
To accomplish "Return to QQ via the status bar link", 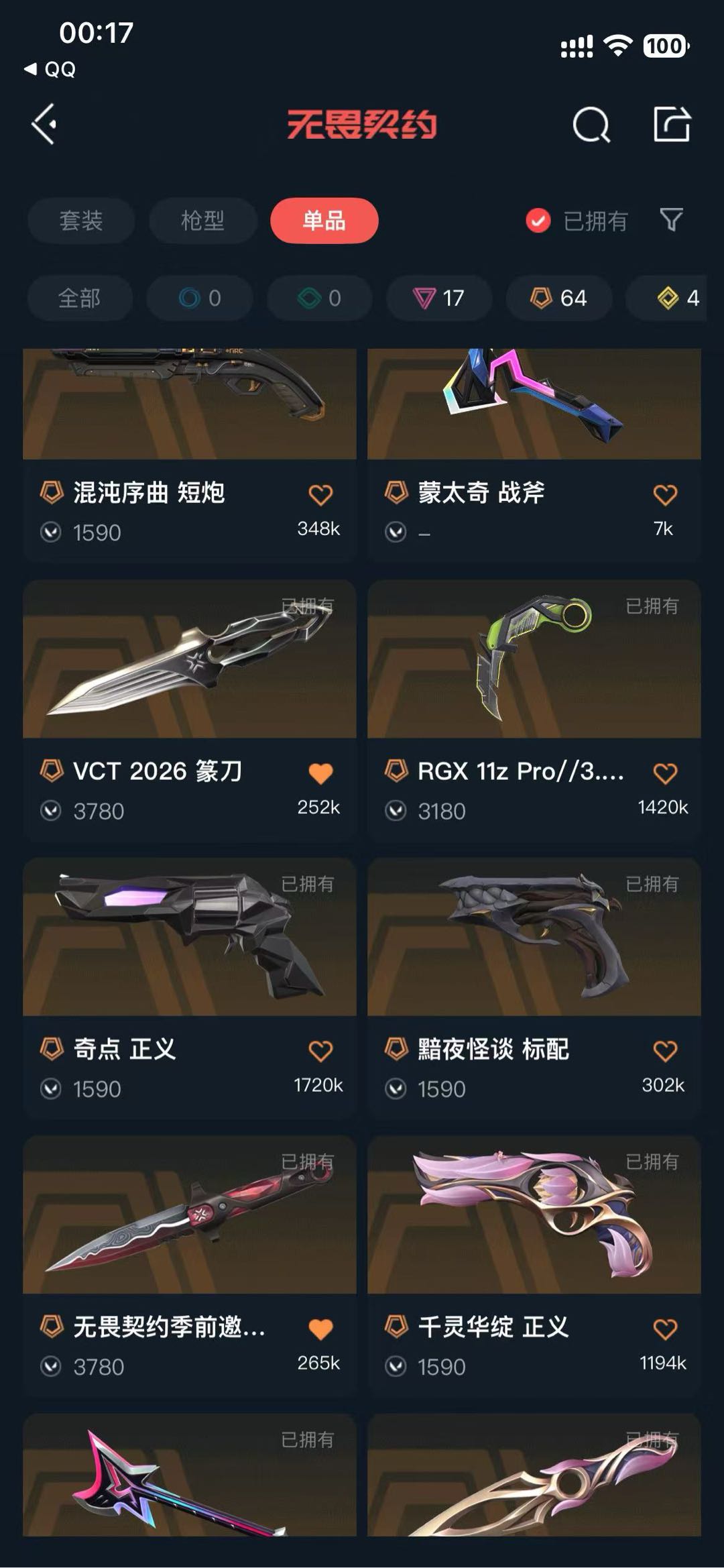I will [x=51, y=69].
